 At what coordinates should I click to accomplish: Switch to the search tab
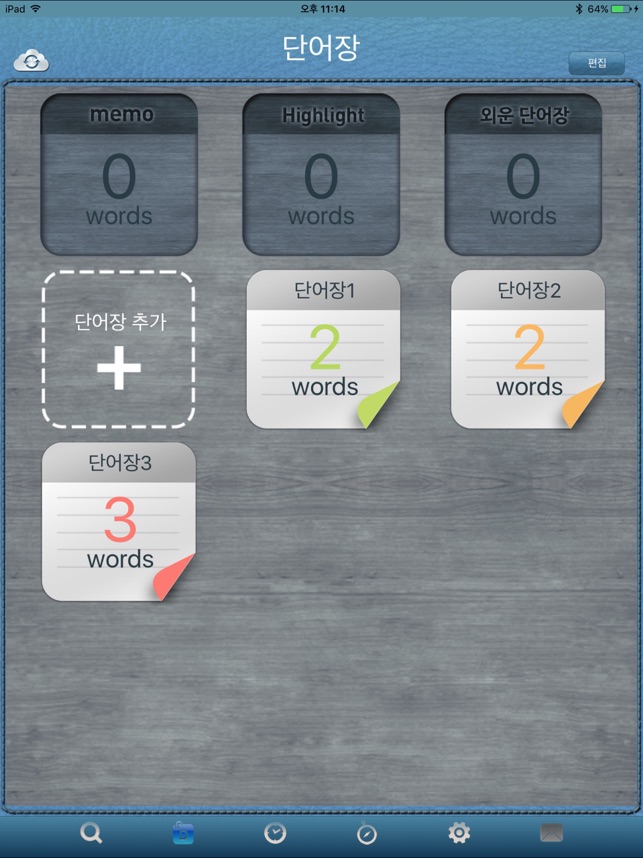coord(91,833)
